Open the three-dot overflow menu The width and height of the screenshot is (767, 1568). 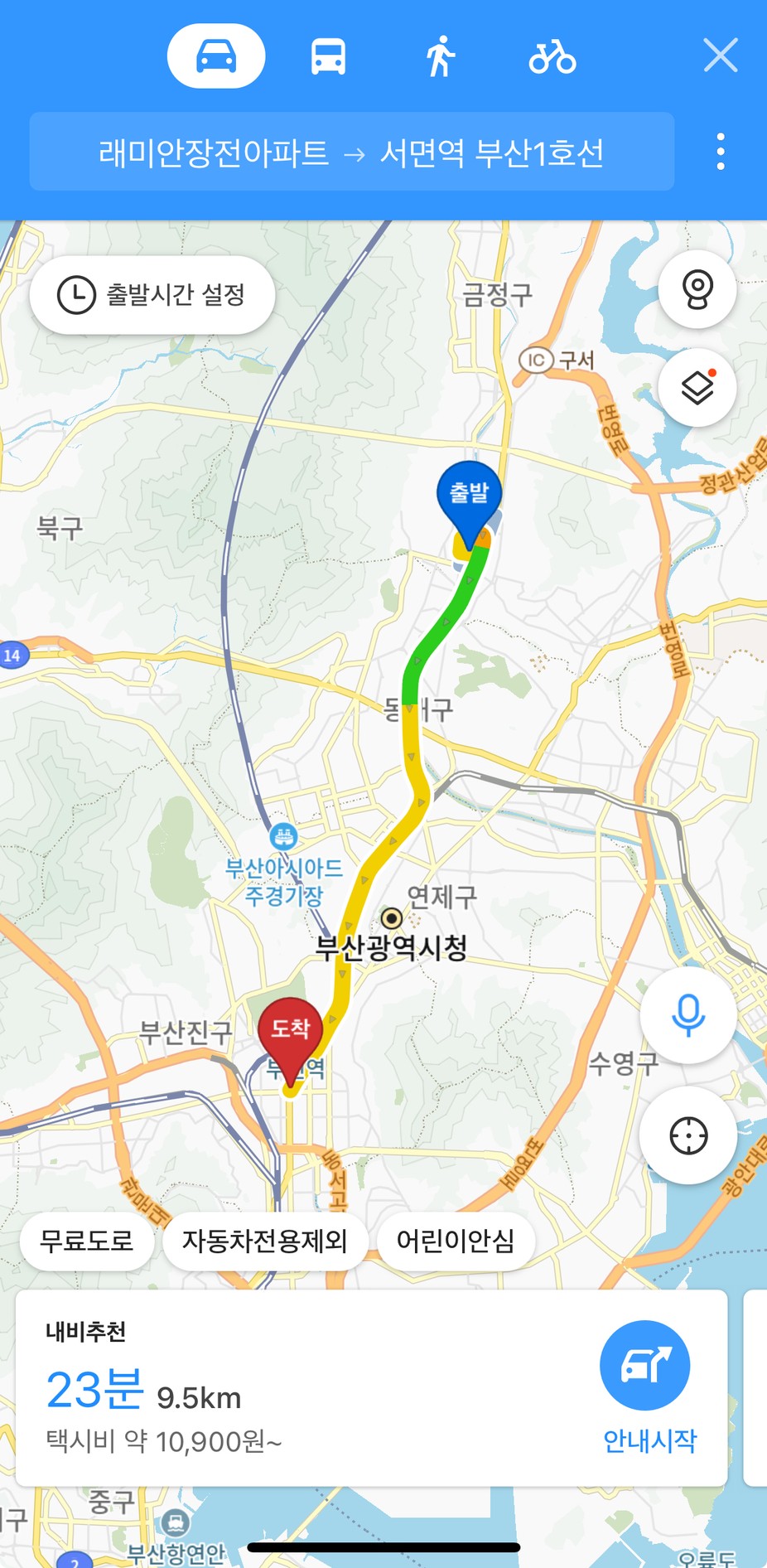pyautogui.click(x=721, y=152)
